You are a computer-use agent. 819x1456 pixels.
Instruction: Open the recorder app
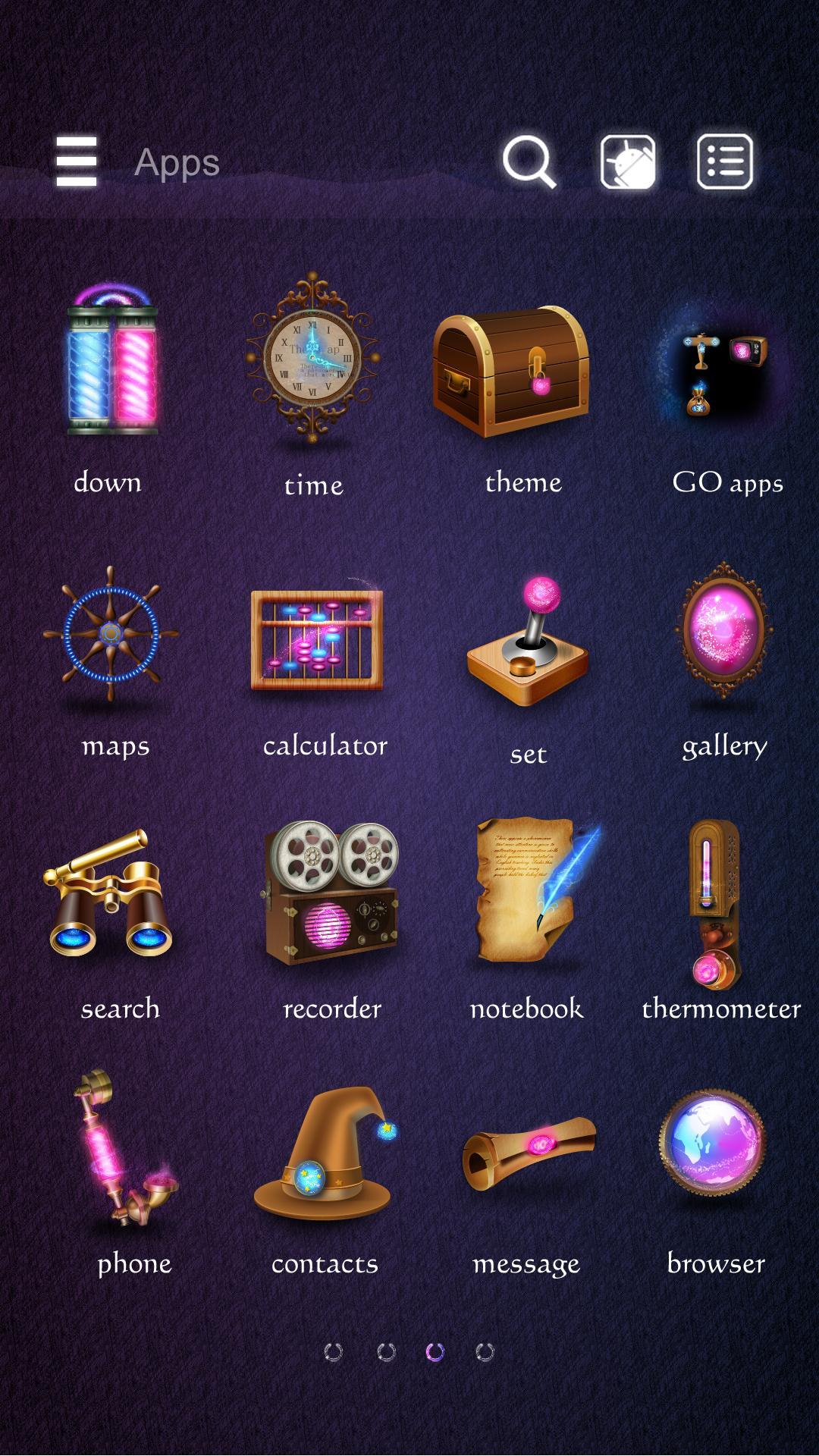331,893
